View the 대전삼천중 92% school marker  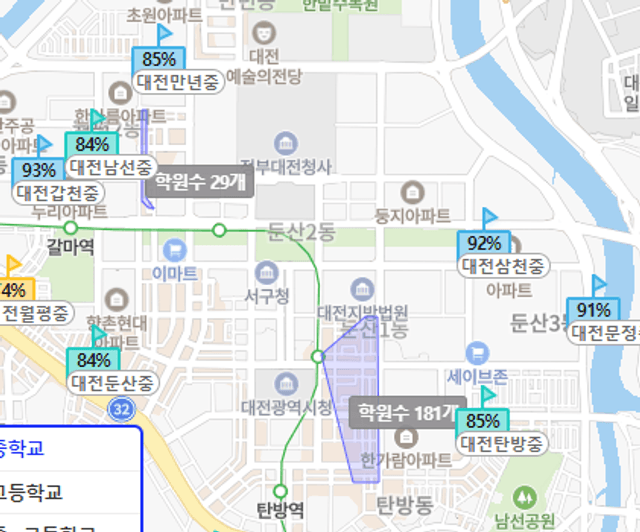coord(485,244)
